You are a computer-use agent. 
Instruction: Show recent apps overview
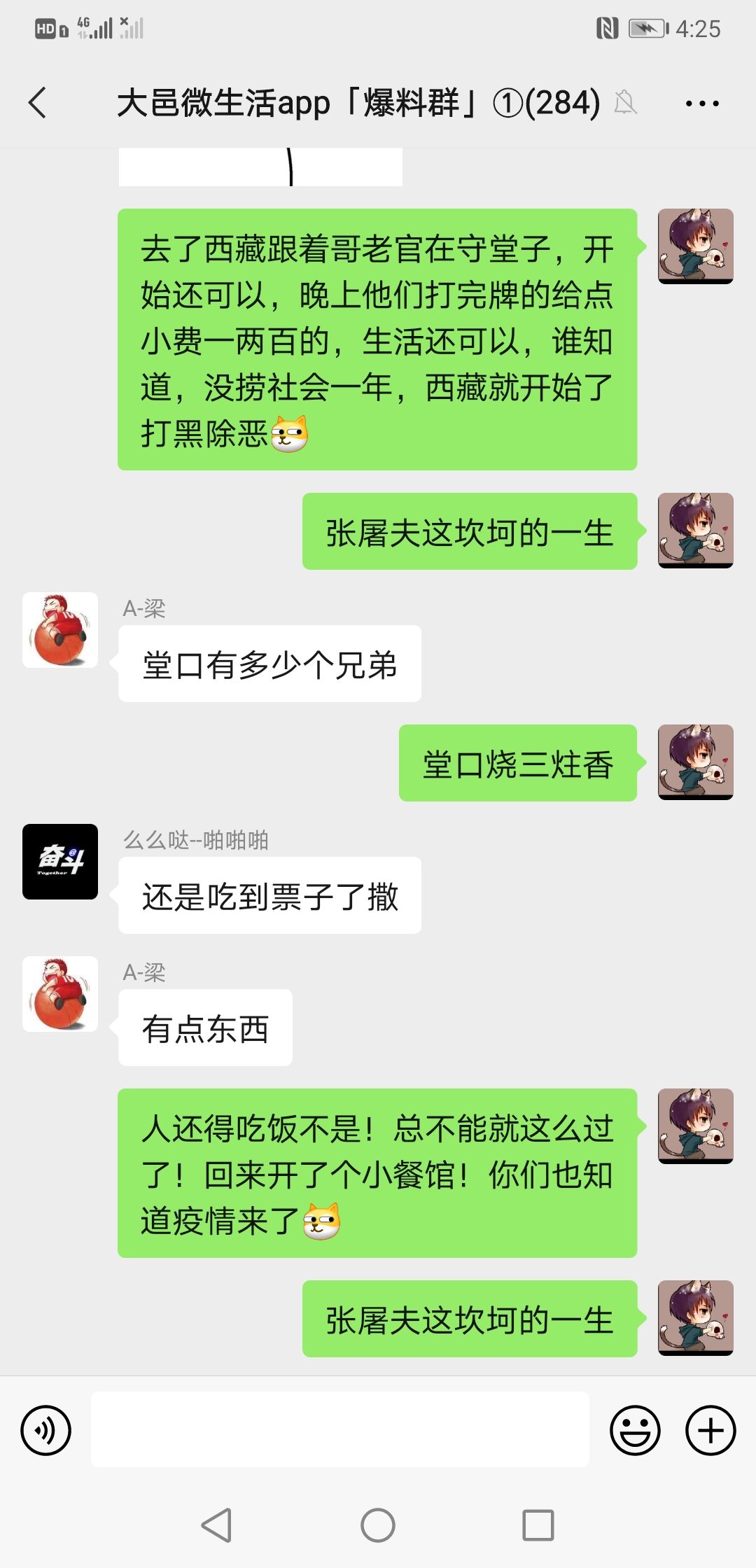538,1525
